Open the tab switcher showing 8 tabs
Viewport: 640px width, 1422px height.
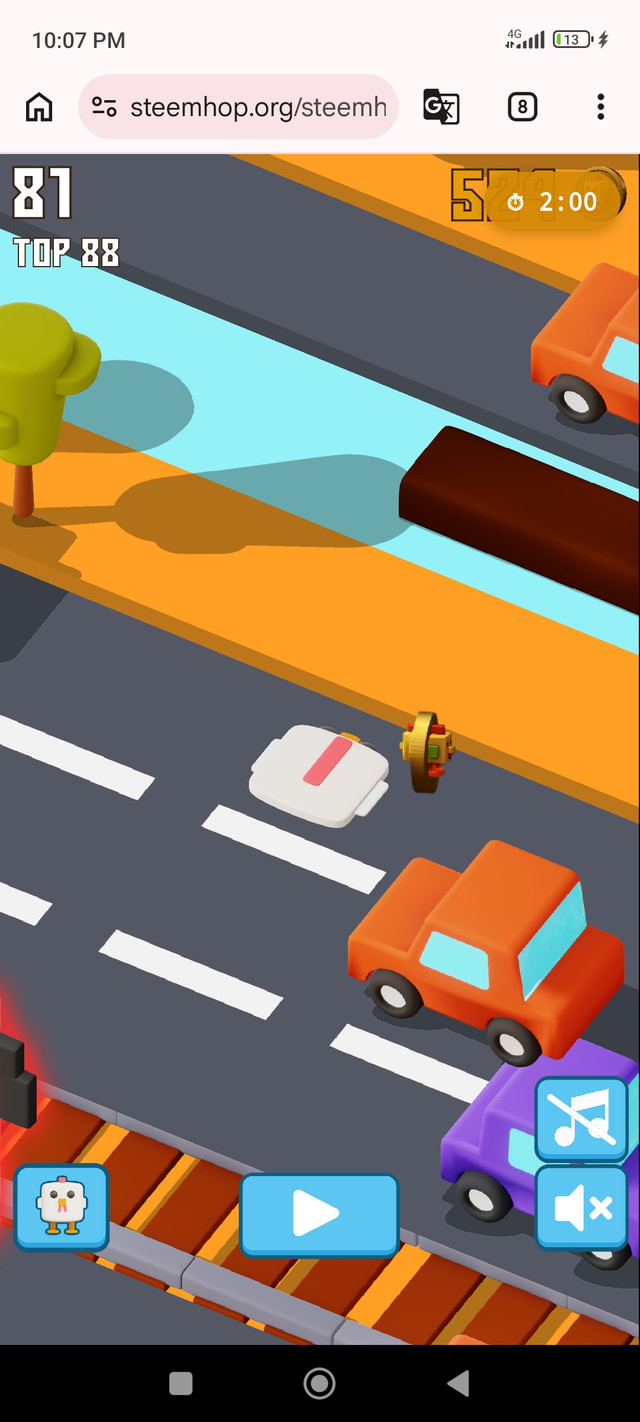pyautogui.click(x=522, y=107)
